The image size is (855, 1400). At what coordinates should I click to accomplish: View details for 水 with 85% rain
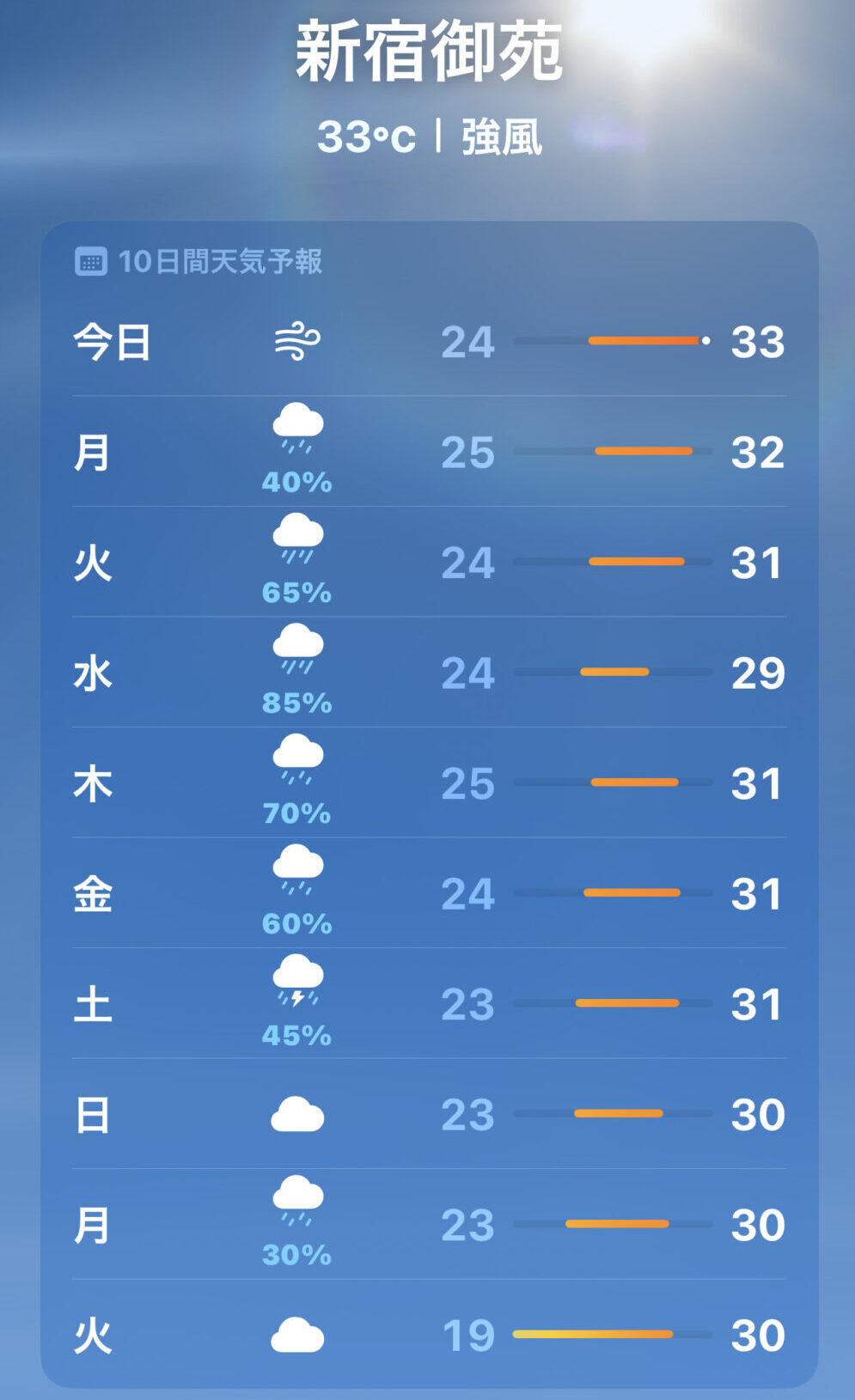click(x=428, y=673)
